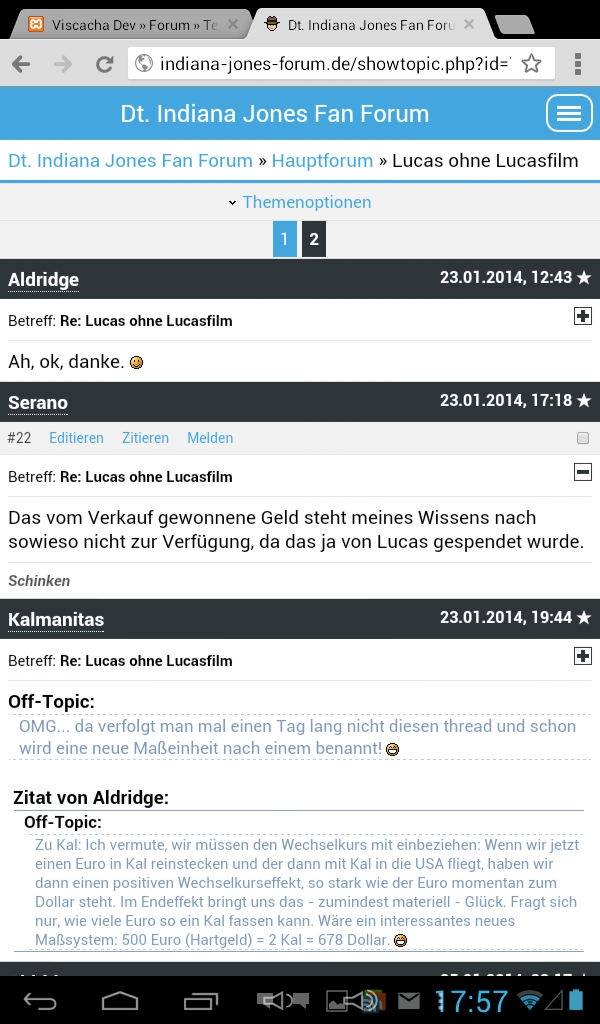This screenshot has height=1024, width=600.
Task: Go back to the previous page
Action: (21, 65)
